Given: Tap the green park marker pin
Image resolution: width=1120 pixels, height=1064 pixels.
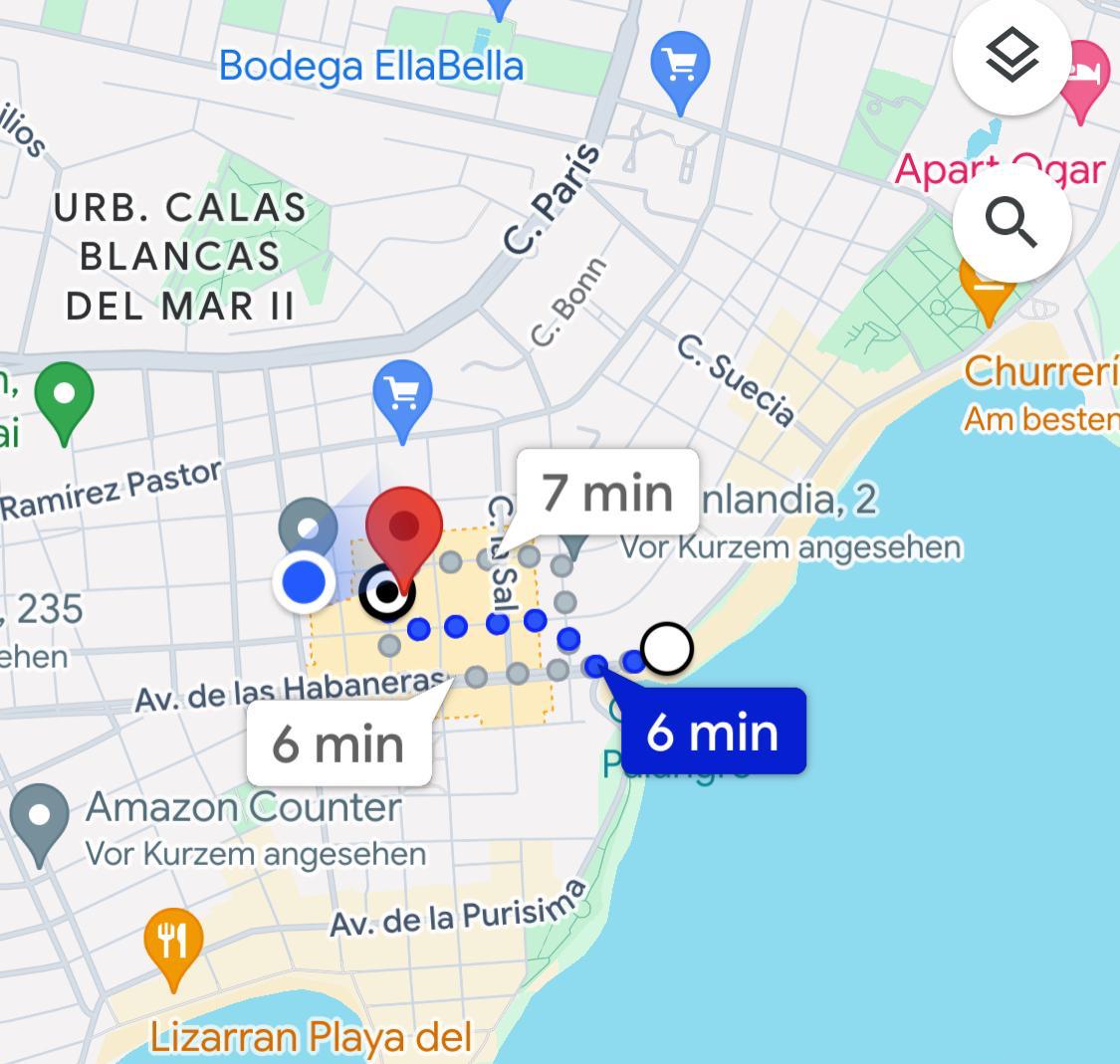Looking at the screenshot, I should [x=65, y=396].
